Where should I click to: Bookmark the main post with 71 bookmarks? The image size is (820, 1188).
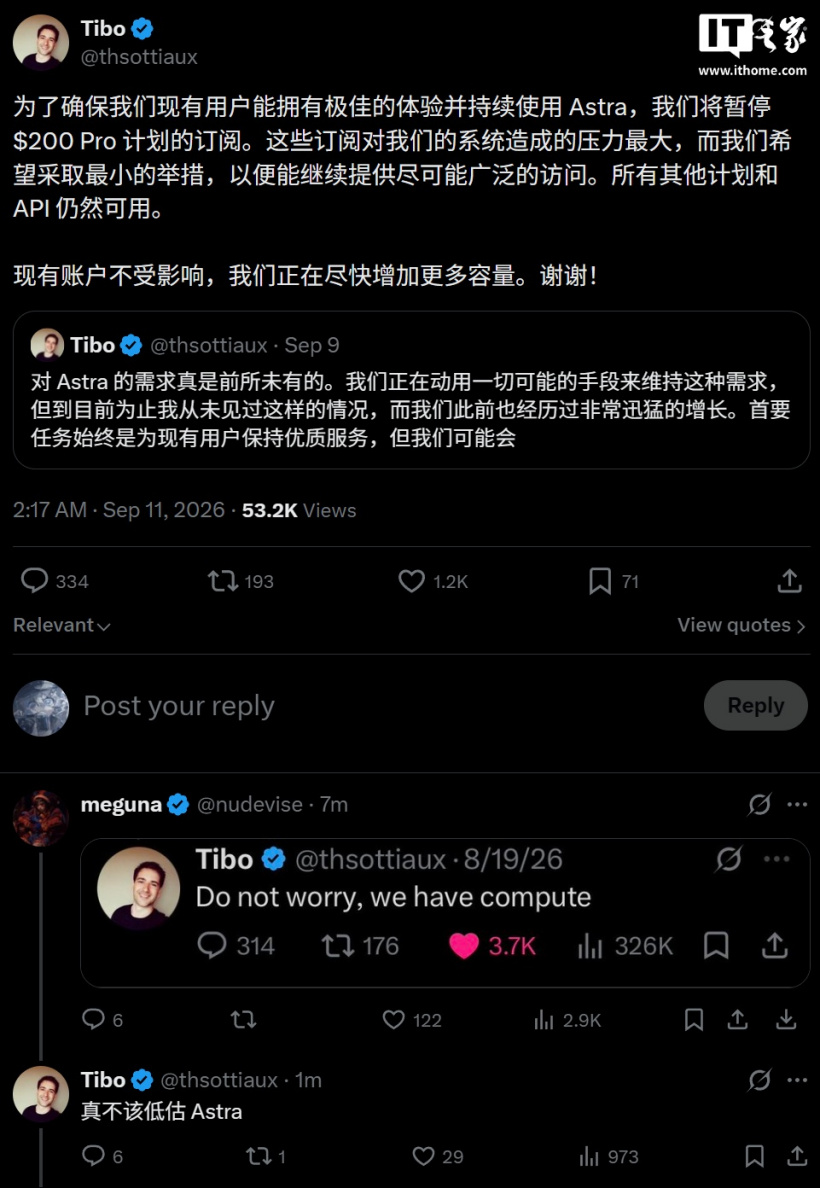[x=599, y=581]
